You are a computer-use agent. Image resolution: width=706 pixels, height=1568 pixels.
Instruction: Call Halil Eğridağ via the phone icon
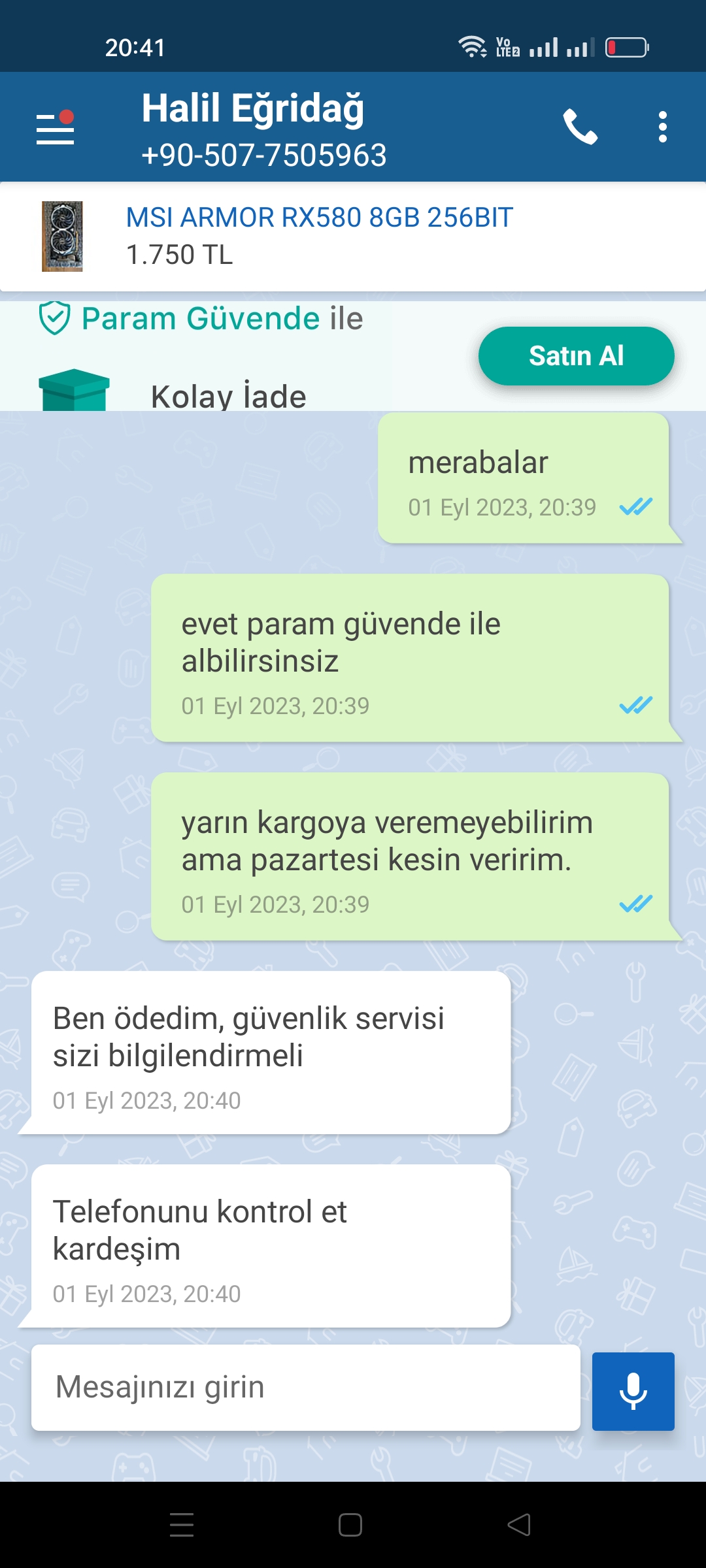tap(580, 127)
